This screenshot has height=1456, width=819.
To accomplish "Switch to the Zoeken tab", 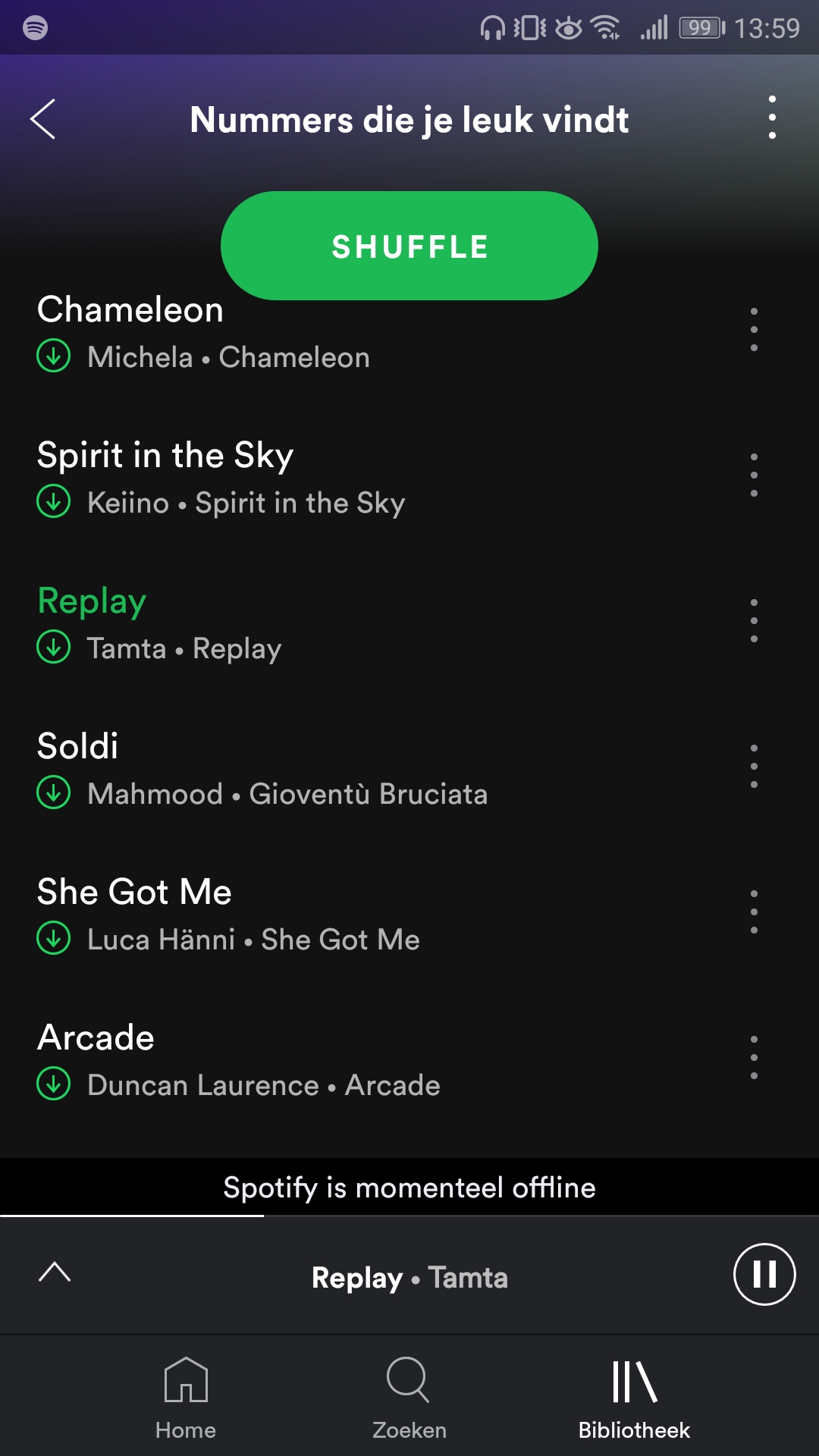I will pos(409,1398).
